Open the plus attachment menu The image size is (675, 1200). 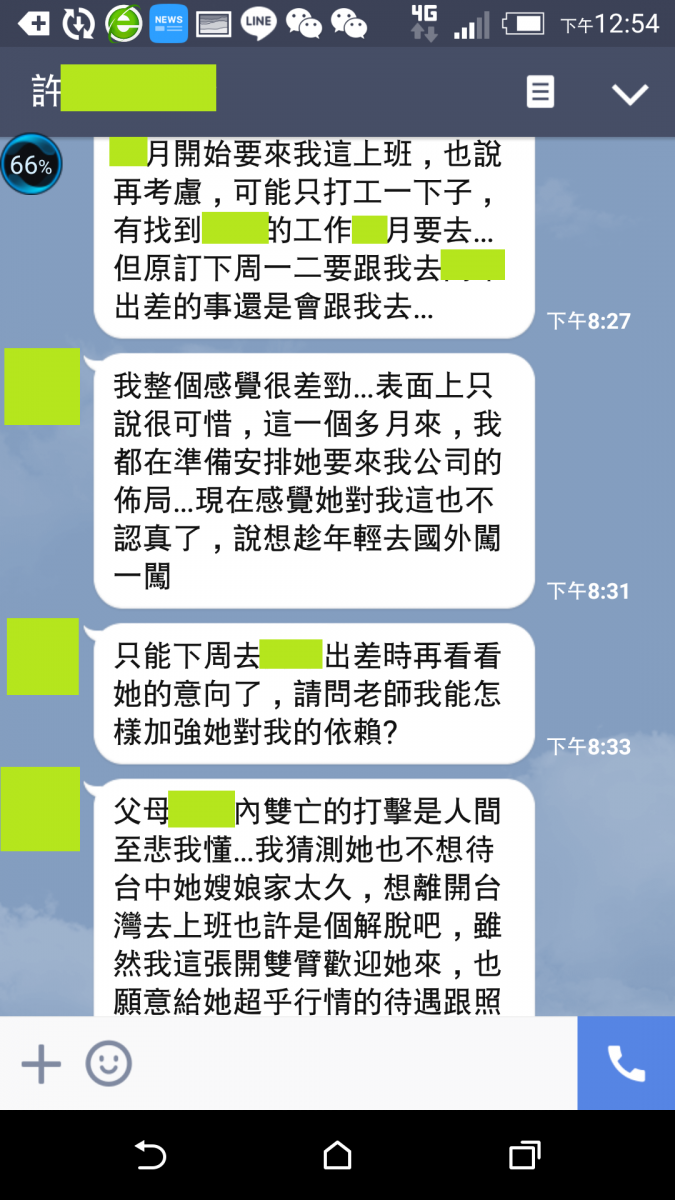point(41,1063)
